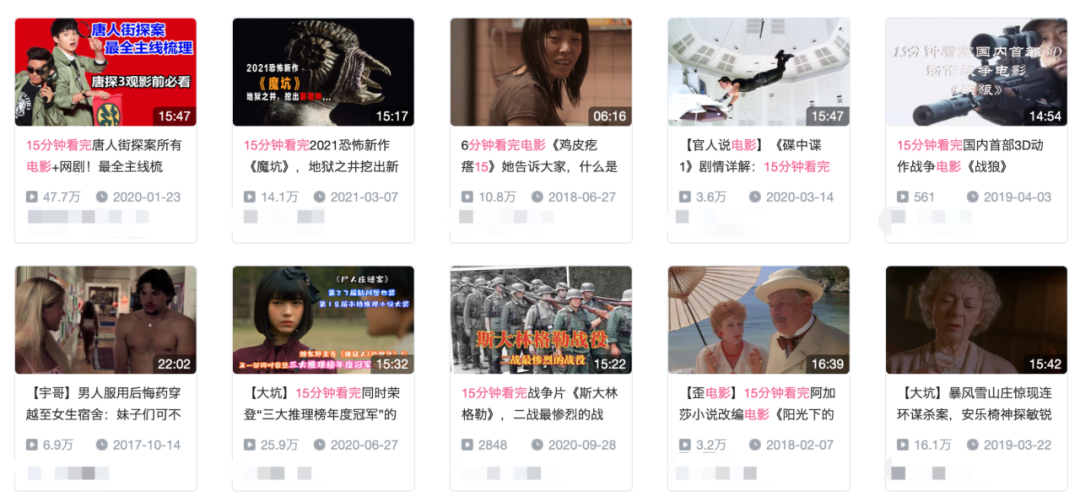
Task: Open the 唐人街探案 全主线梳理 video
Action: (x=105, y=72)
